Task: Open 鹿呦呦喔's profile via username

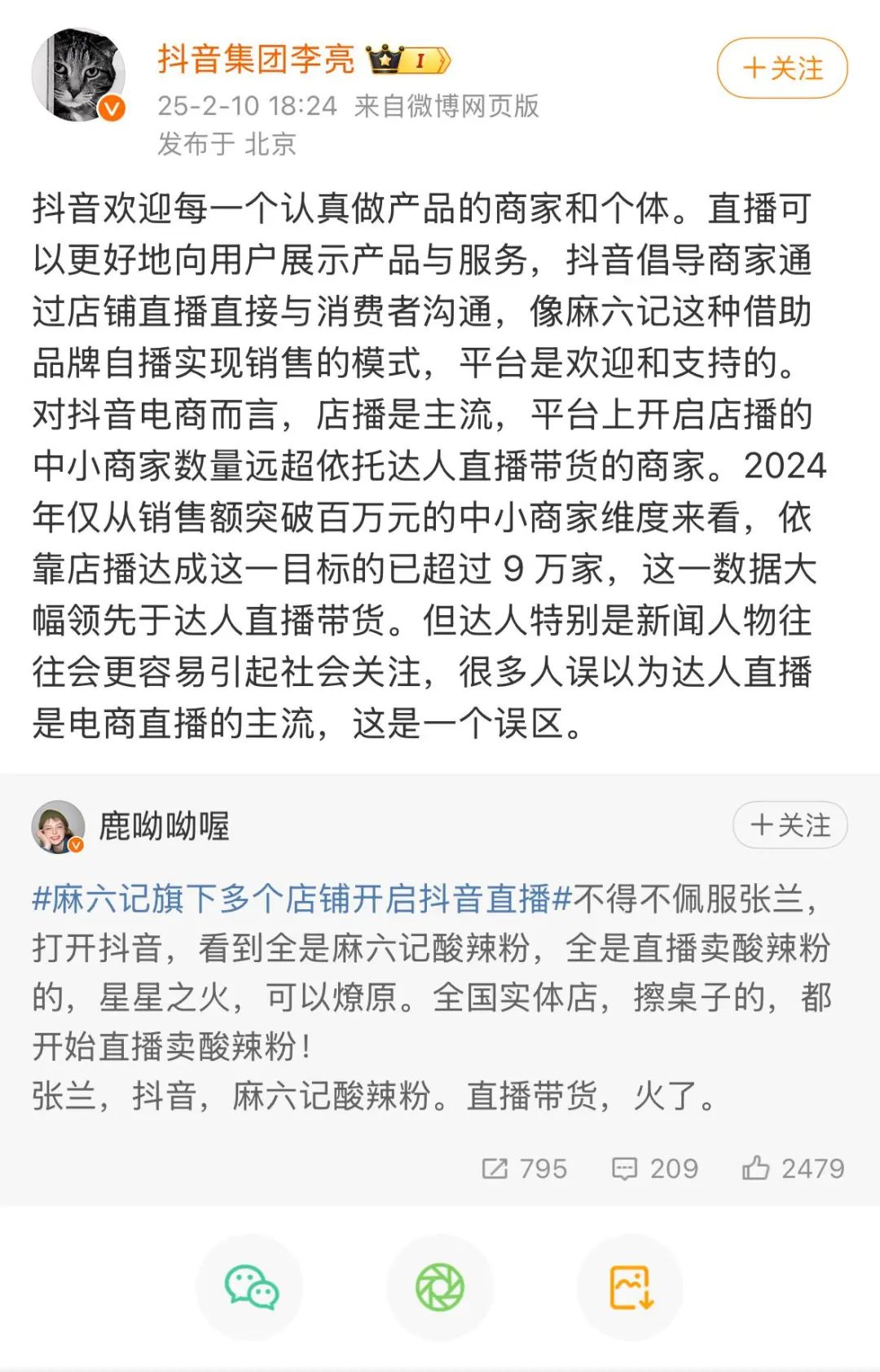Action: 163,823
